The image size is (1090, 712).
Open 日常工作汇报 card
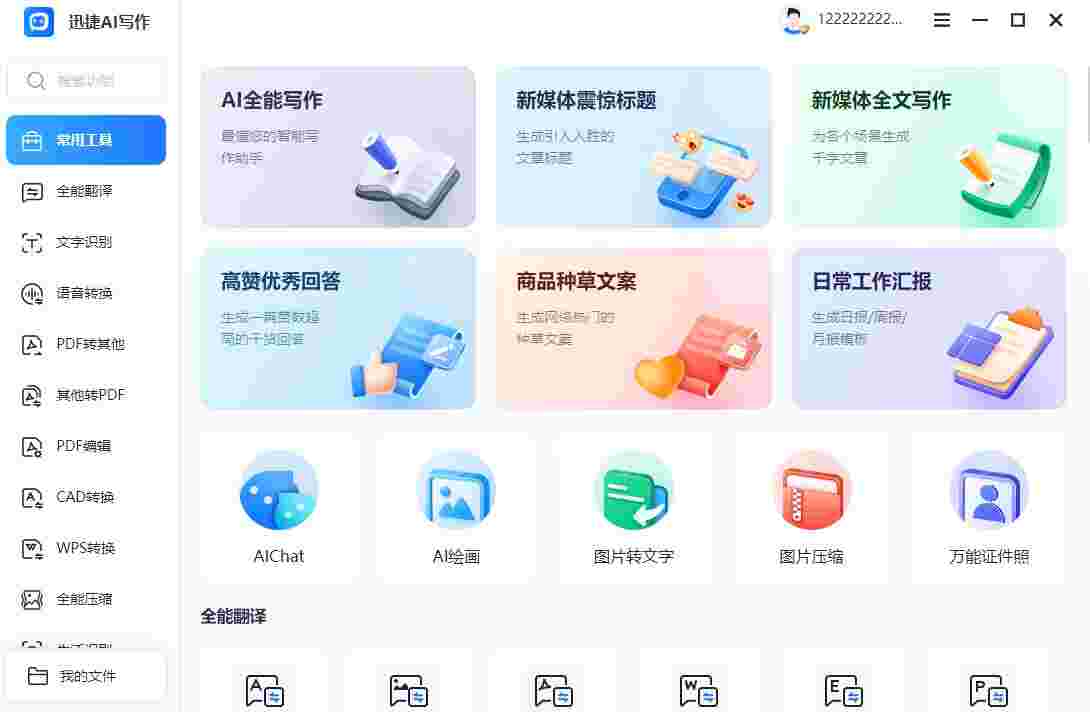(928, 328)
